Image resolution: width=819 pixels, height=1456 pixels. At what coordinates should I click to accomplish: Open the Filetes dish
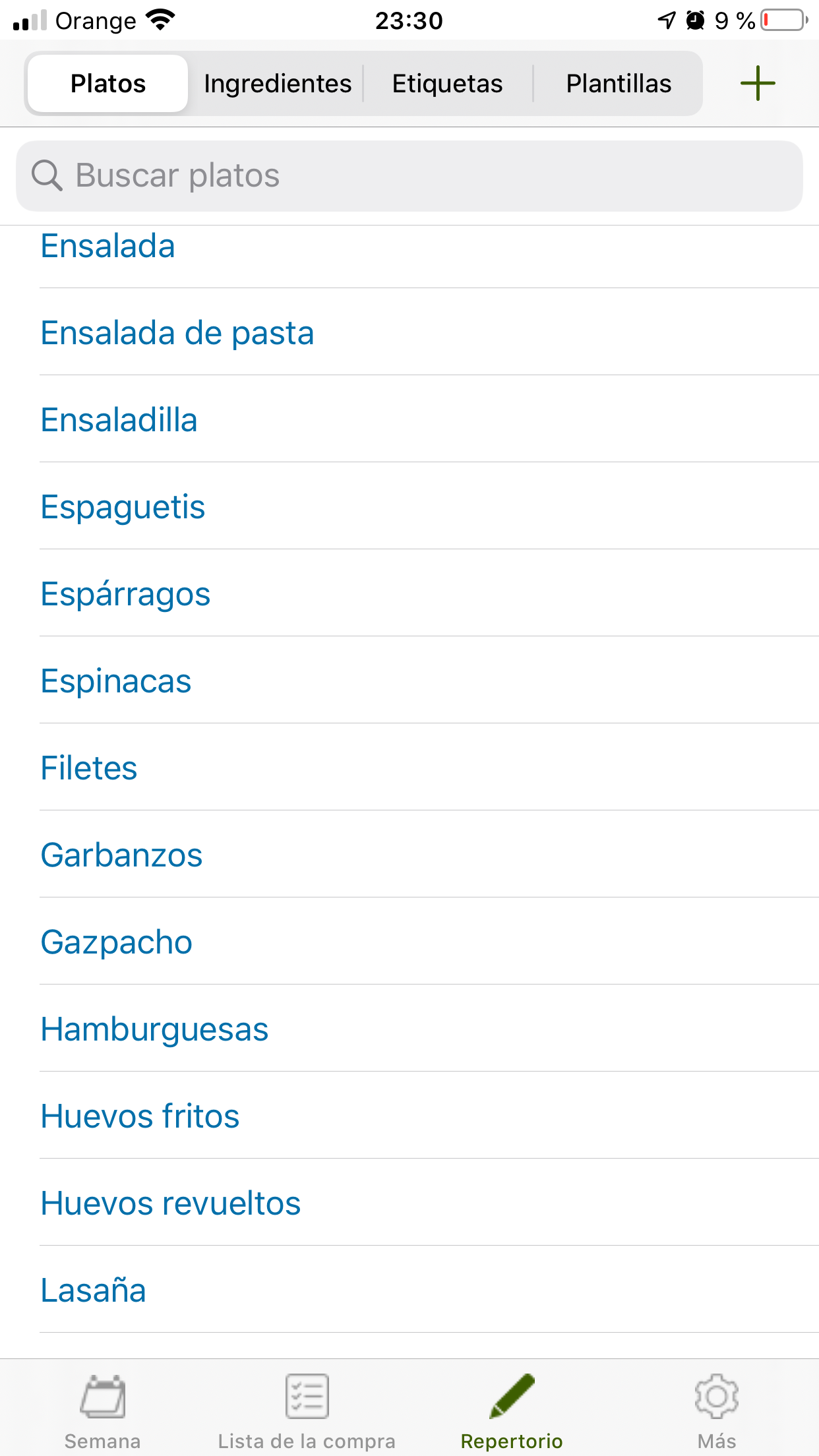[409, 768]
